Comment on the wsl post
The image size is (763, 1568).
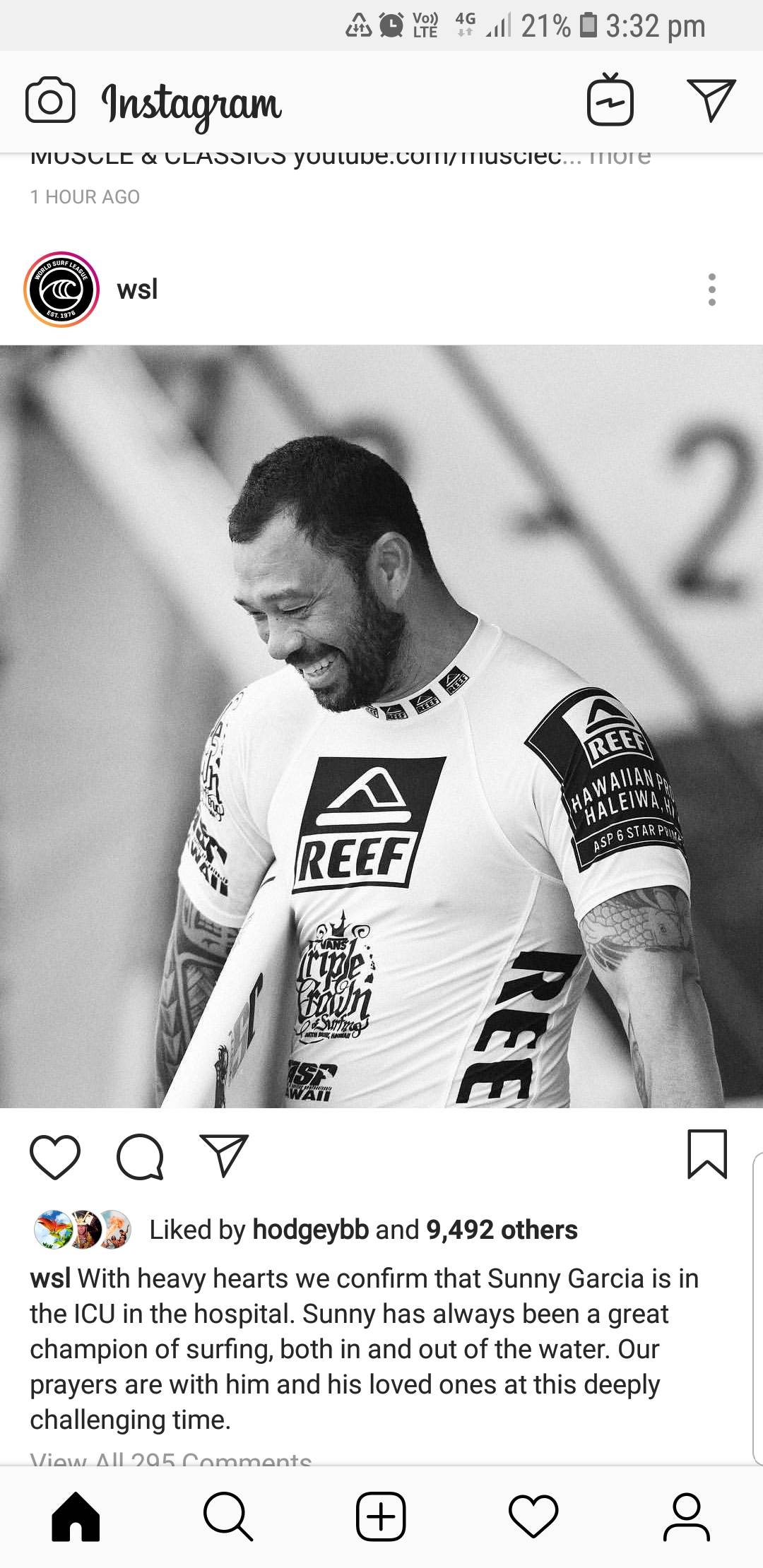pyautogui.click(x=140, y=1157)
